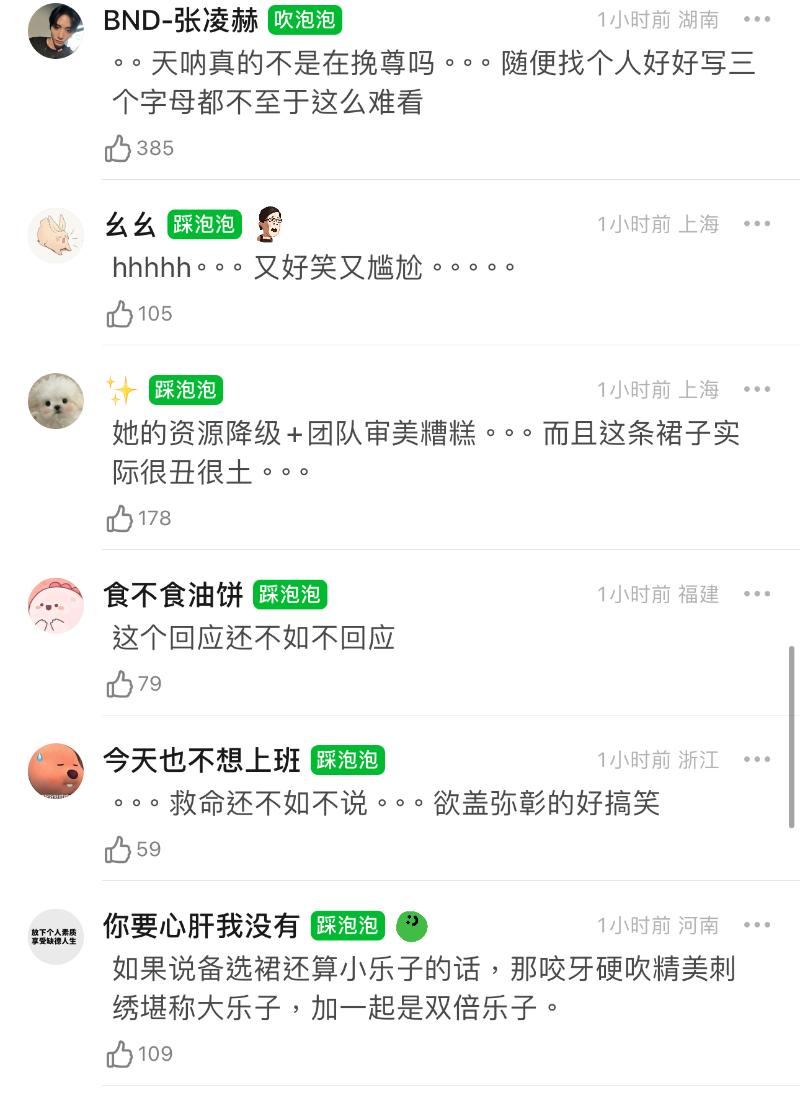The image size is (800, 1093).
Task: Open BND-张凌赫's profile avatar
Action: (x=55, y=31)
